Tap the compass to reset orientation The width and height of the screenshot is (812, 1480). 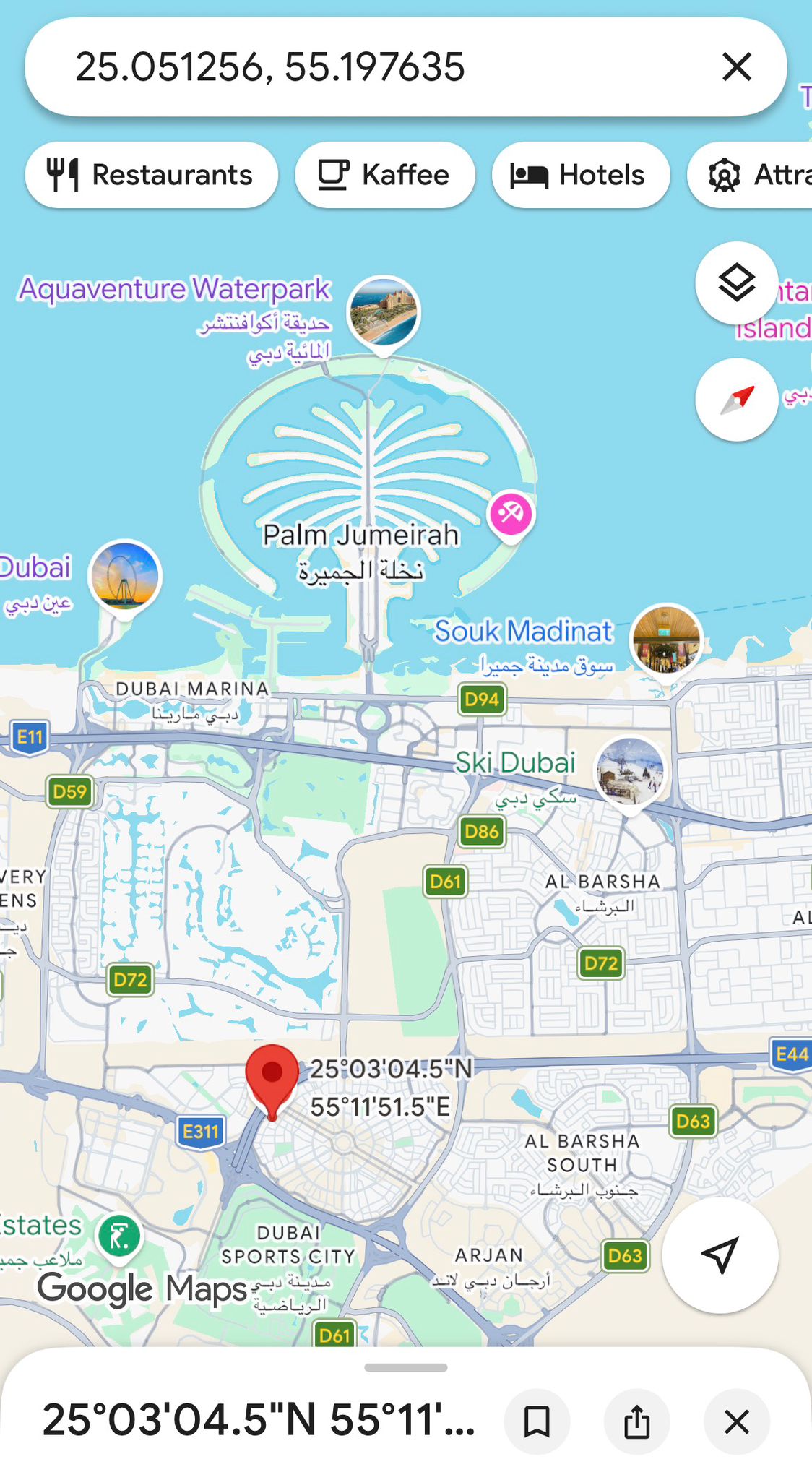[736, 400]
